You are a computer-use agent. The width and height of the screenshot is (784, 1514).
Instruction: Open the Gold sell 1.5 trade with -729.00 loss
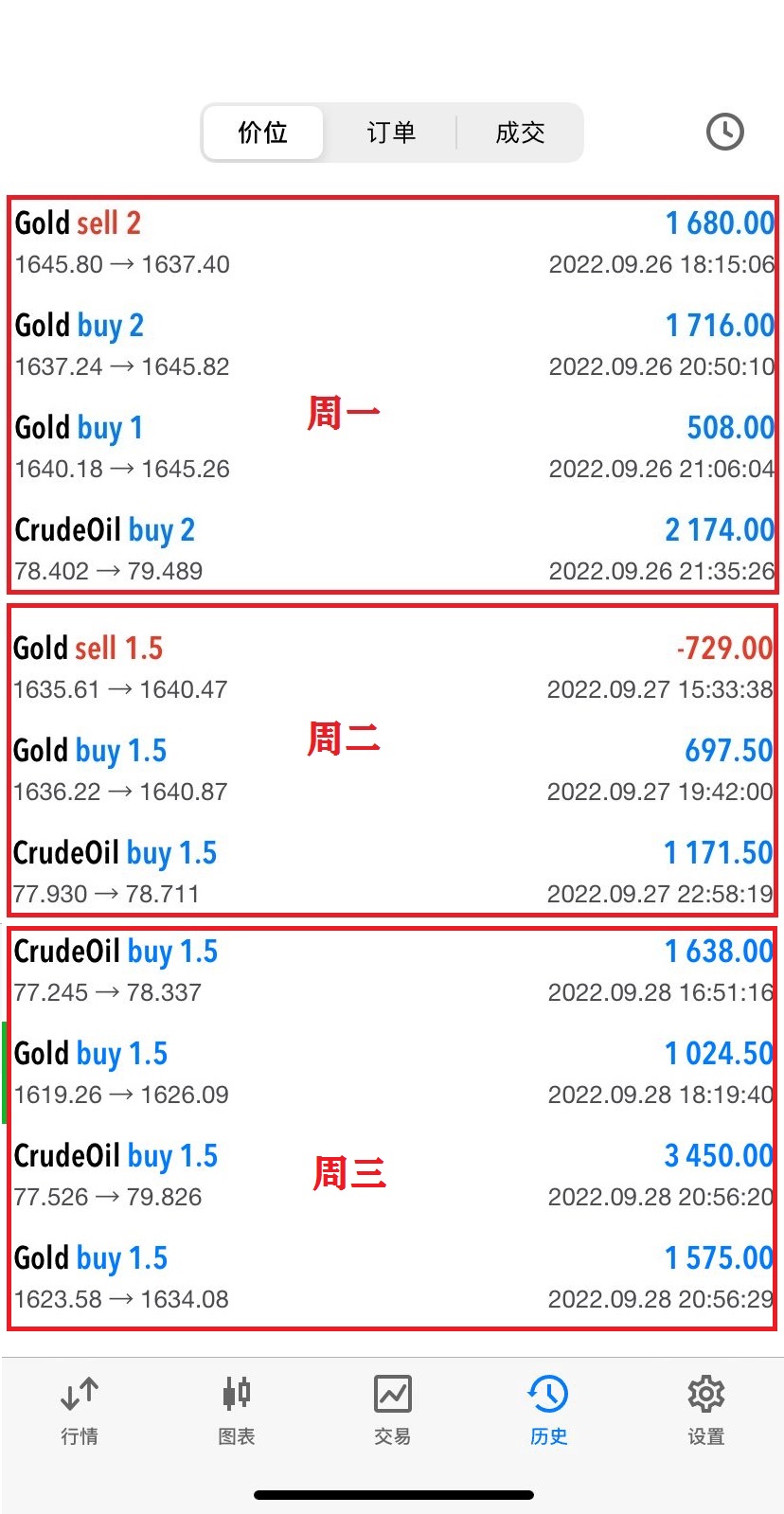click(393, 668)
